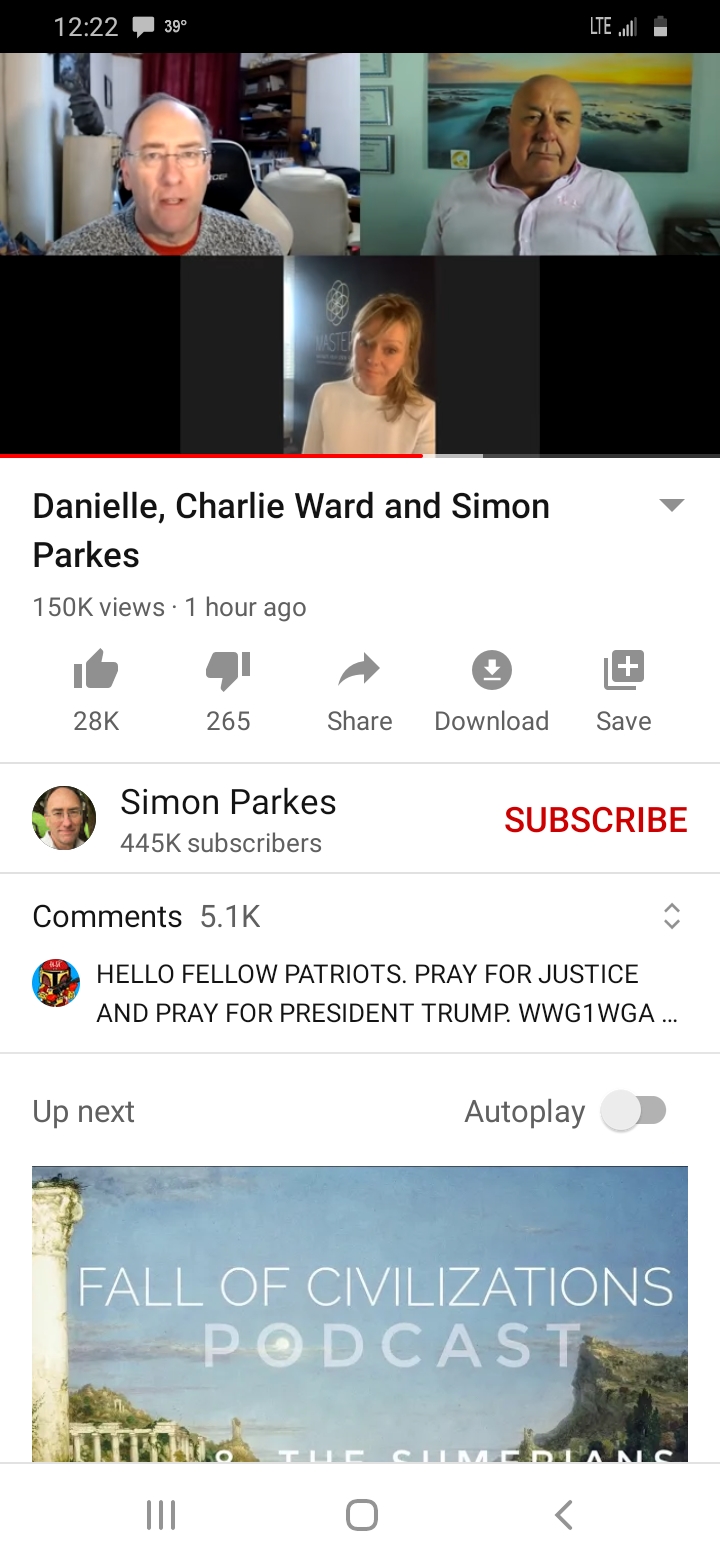Subscribe to Simon Parkes
The width and height of the screenshot is (720, 1560).
(596, 820)
